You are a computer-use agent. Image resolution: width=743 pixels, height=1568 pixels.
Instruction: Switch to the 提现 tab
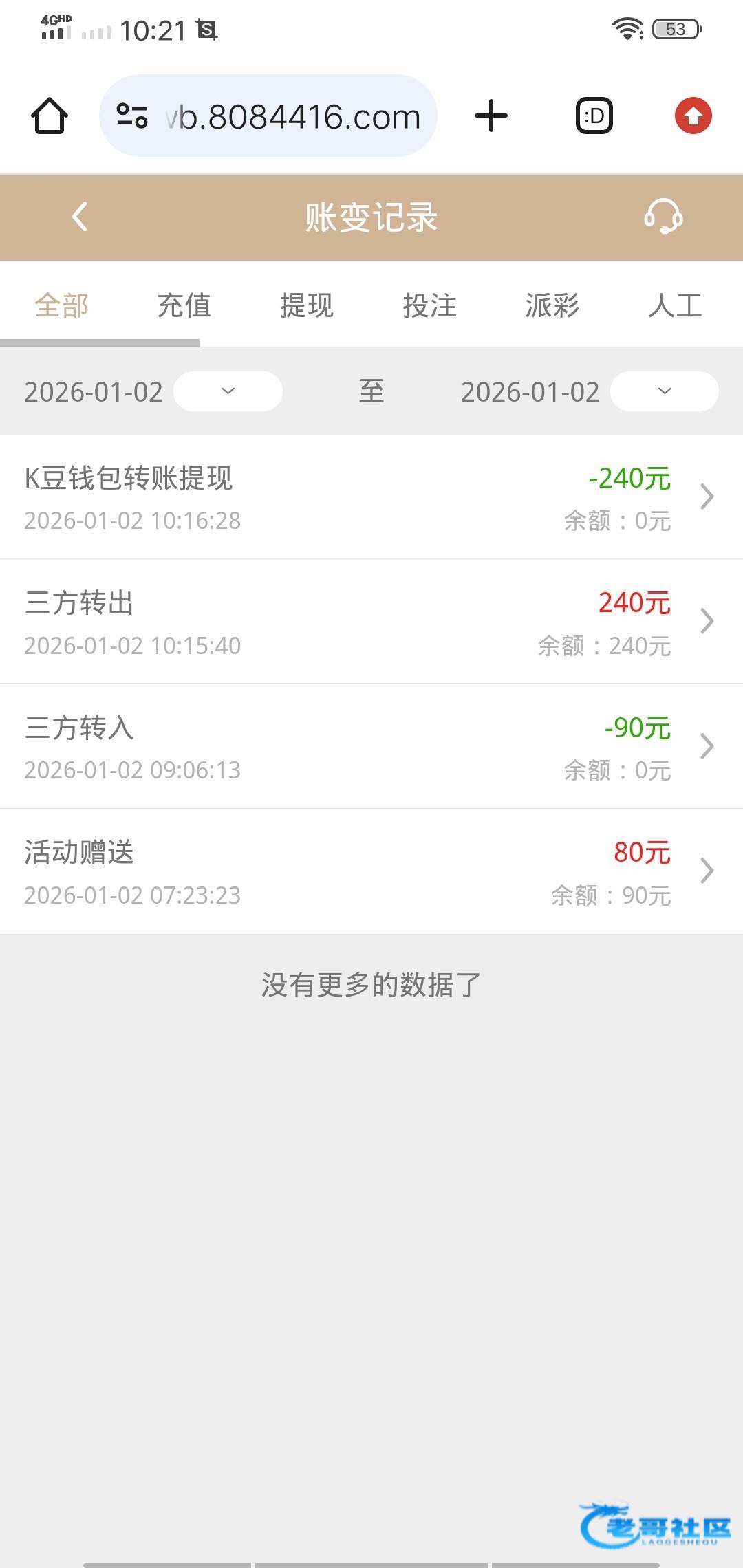pos(307,305)
